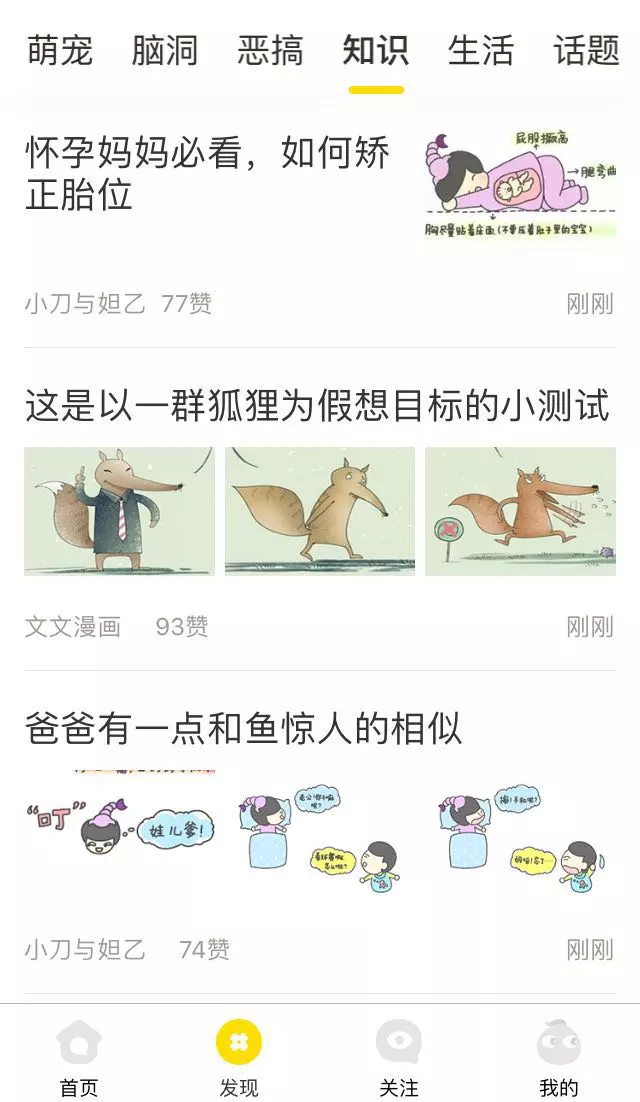Viewport: 640px width, 1102px height.
Task: Switch to the 脑洞 tab
Action: click(165, 50)
